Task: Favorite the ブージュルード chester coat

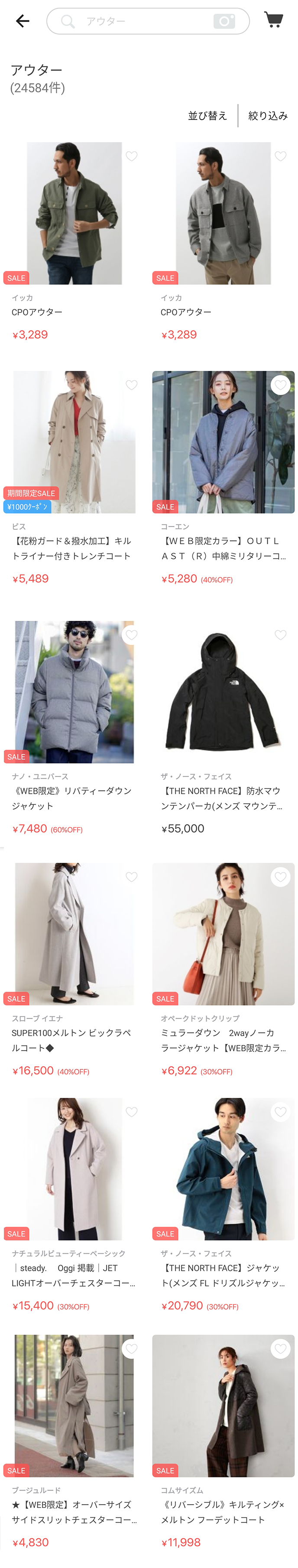Action: click(x=131, y=1349)
